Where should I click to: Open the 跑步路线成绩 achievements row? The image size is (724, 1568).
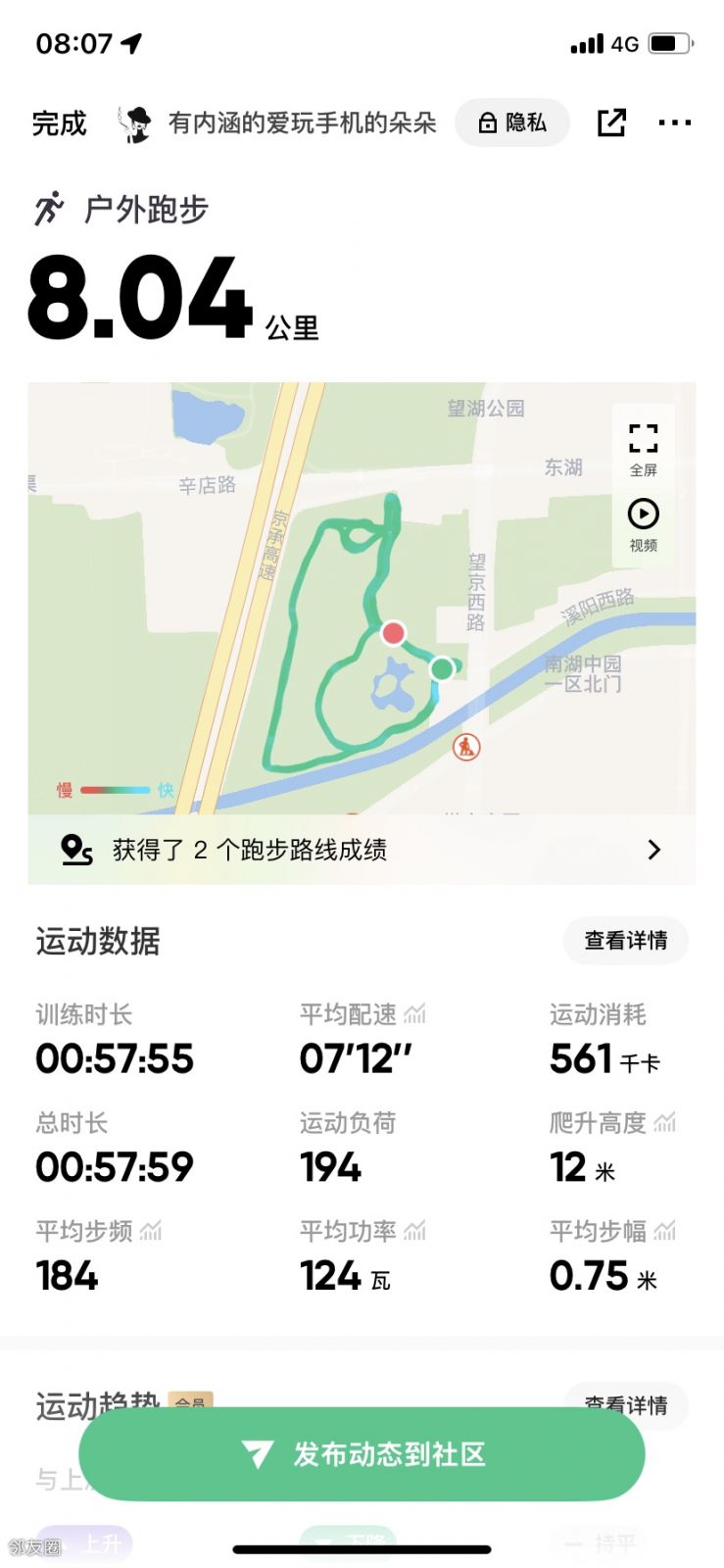(362, 850)
